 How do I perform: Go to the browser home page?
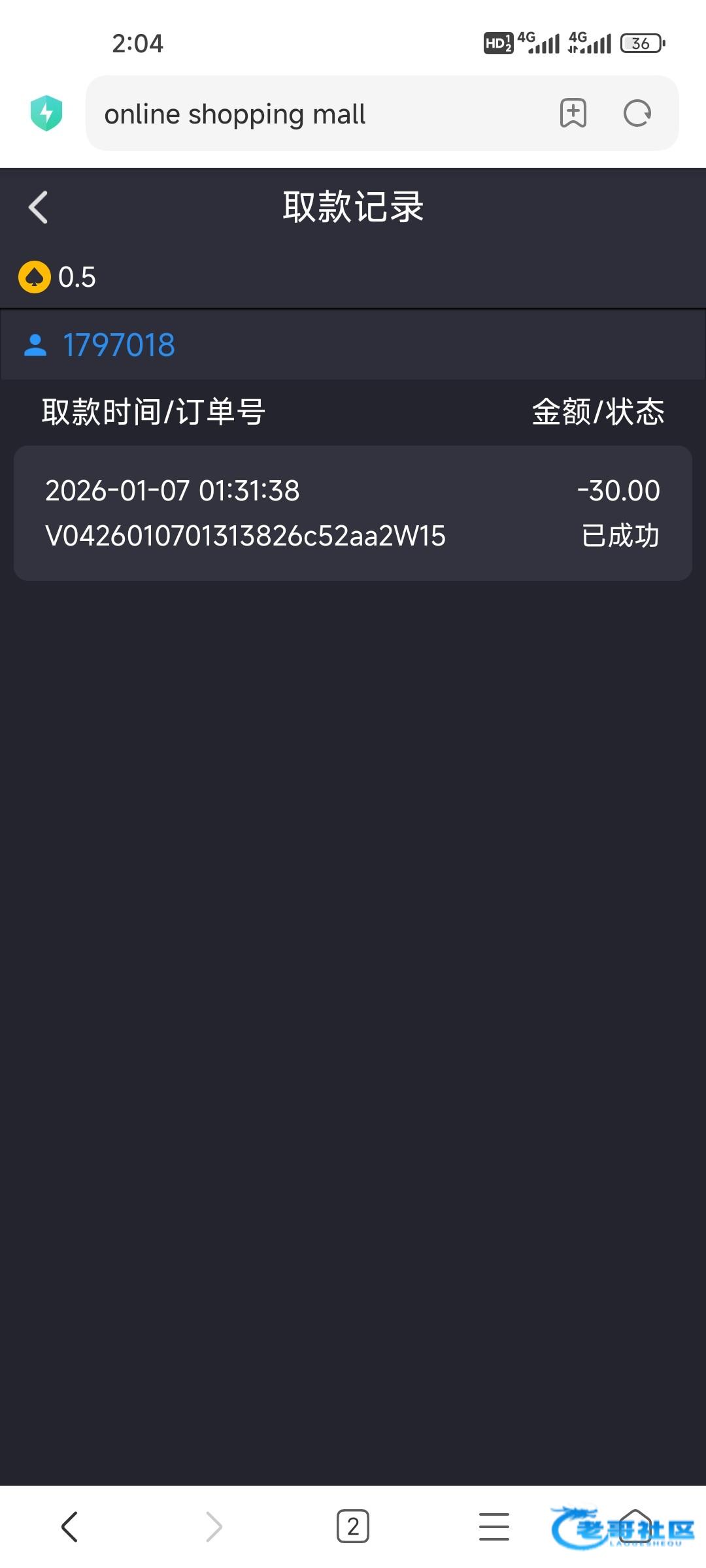(635, 1526)
